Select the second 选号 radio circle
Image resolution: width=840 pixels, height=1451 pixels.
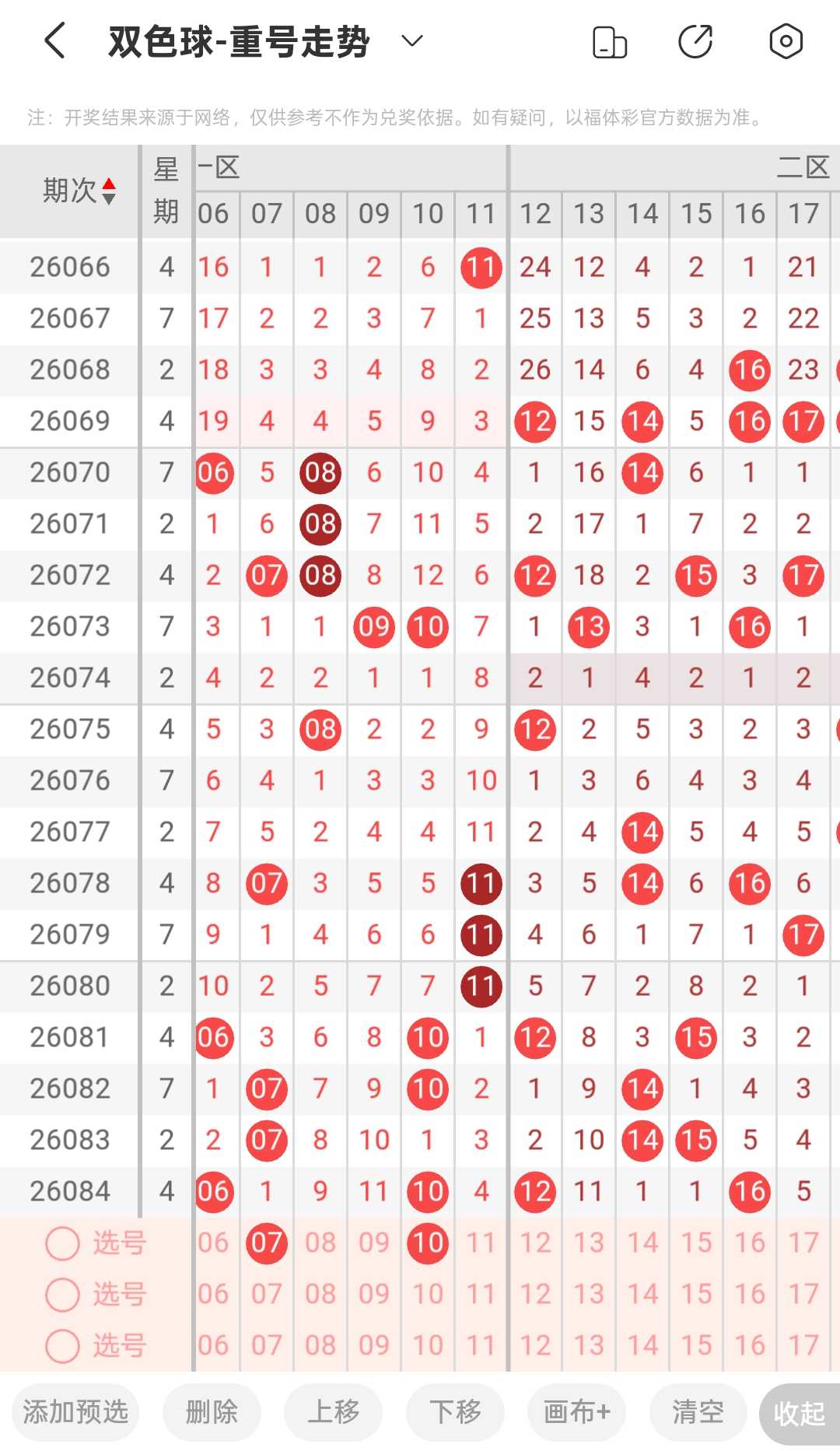click(x=63, y=1295)
